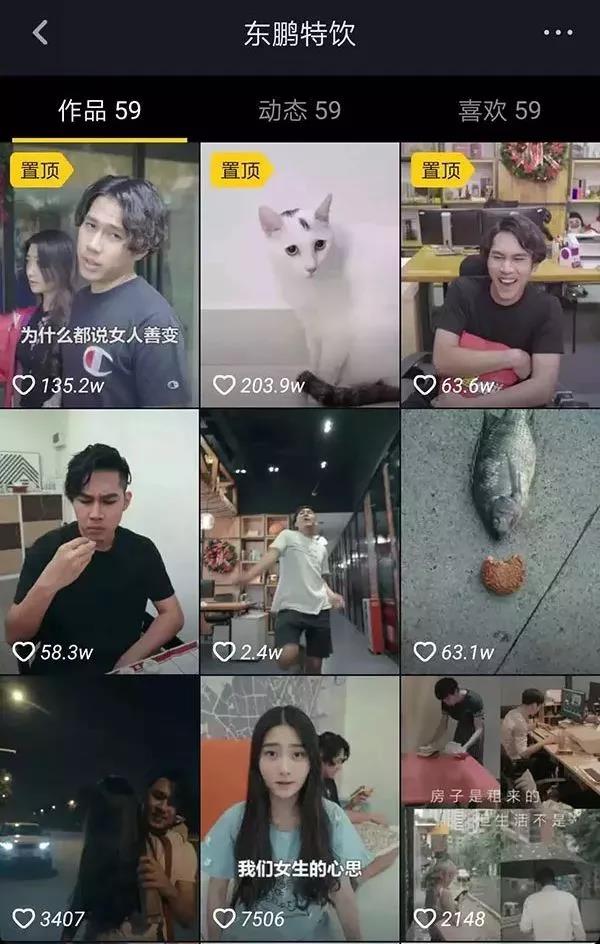Open the video with 2148 likes
This screenshot has height=944, width=600.
pos(499,808)
